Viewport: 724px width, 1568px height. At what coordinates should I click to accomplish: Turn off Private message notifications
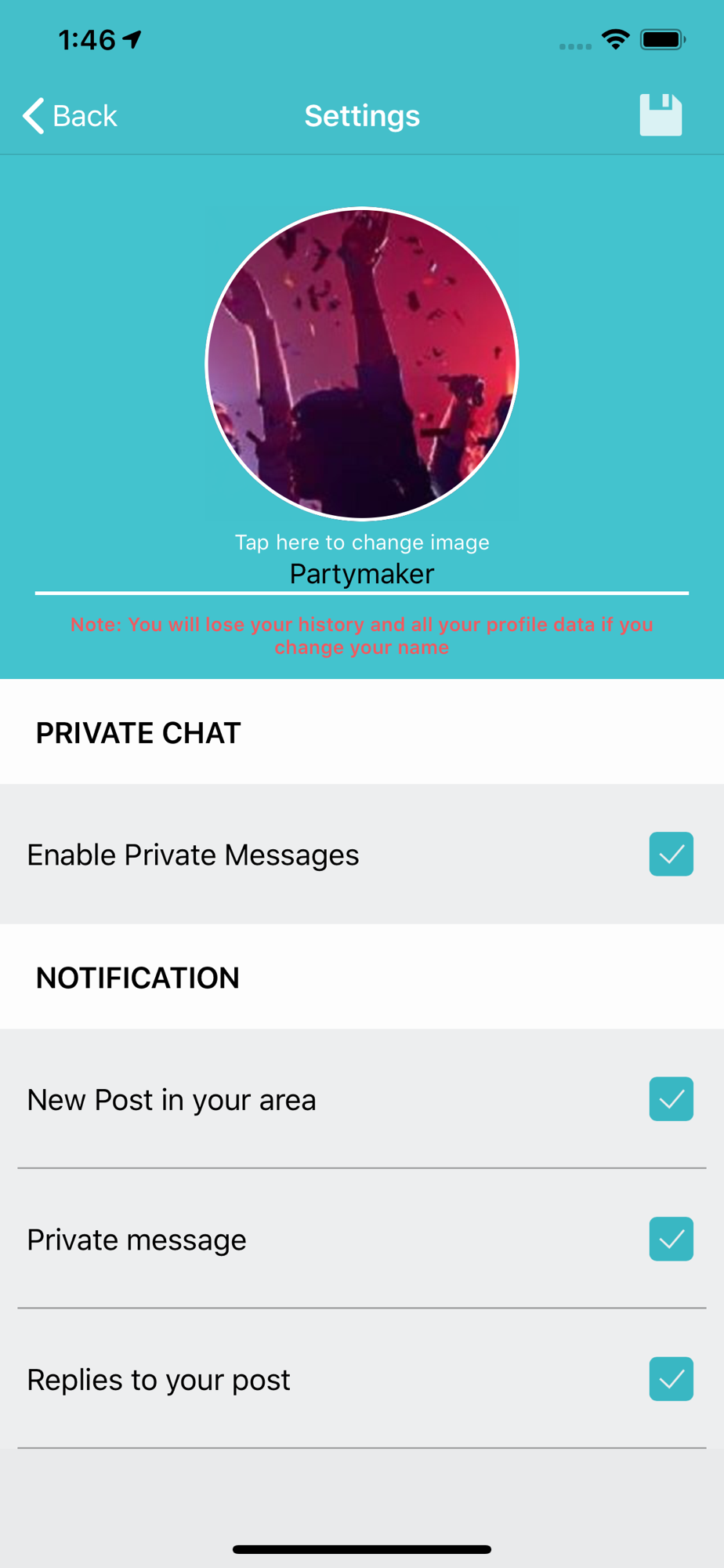pos(671,1239)
